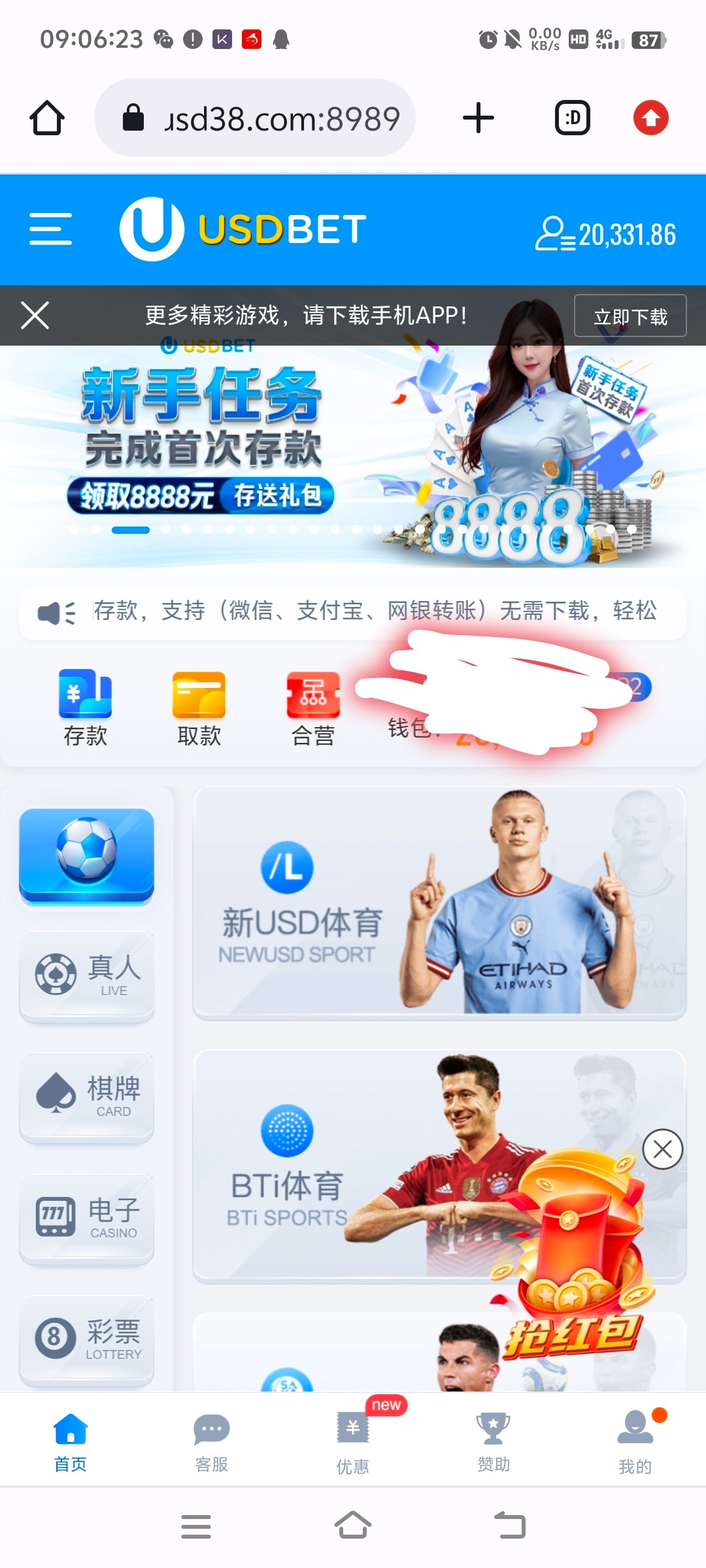Open the 取款 withdrawal page
706x1568 pixels.
click(199, 708)
